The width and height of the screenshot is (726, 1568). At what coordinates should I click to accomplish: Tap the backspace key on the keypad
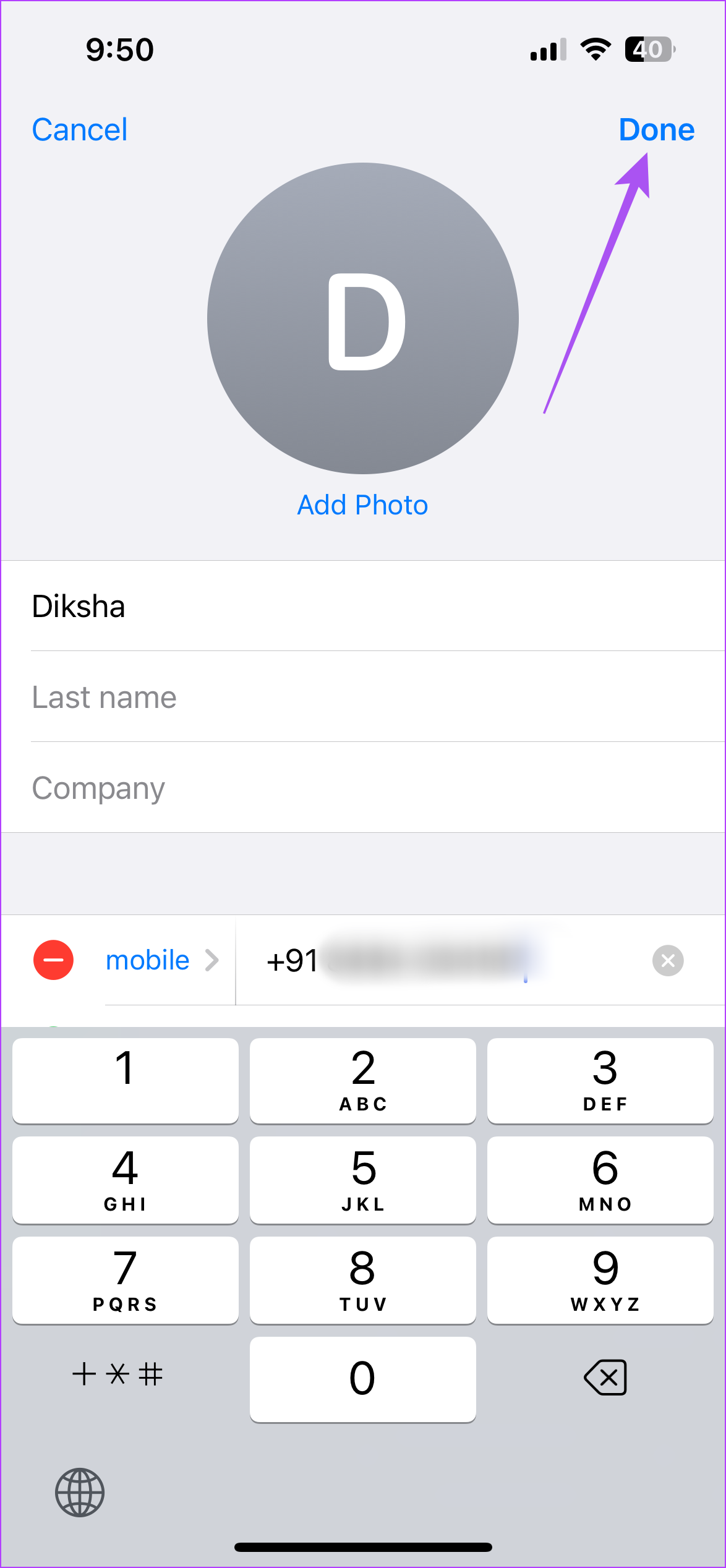[604, 1378]
